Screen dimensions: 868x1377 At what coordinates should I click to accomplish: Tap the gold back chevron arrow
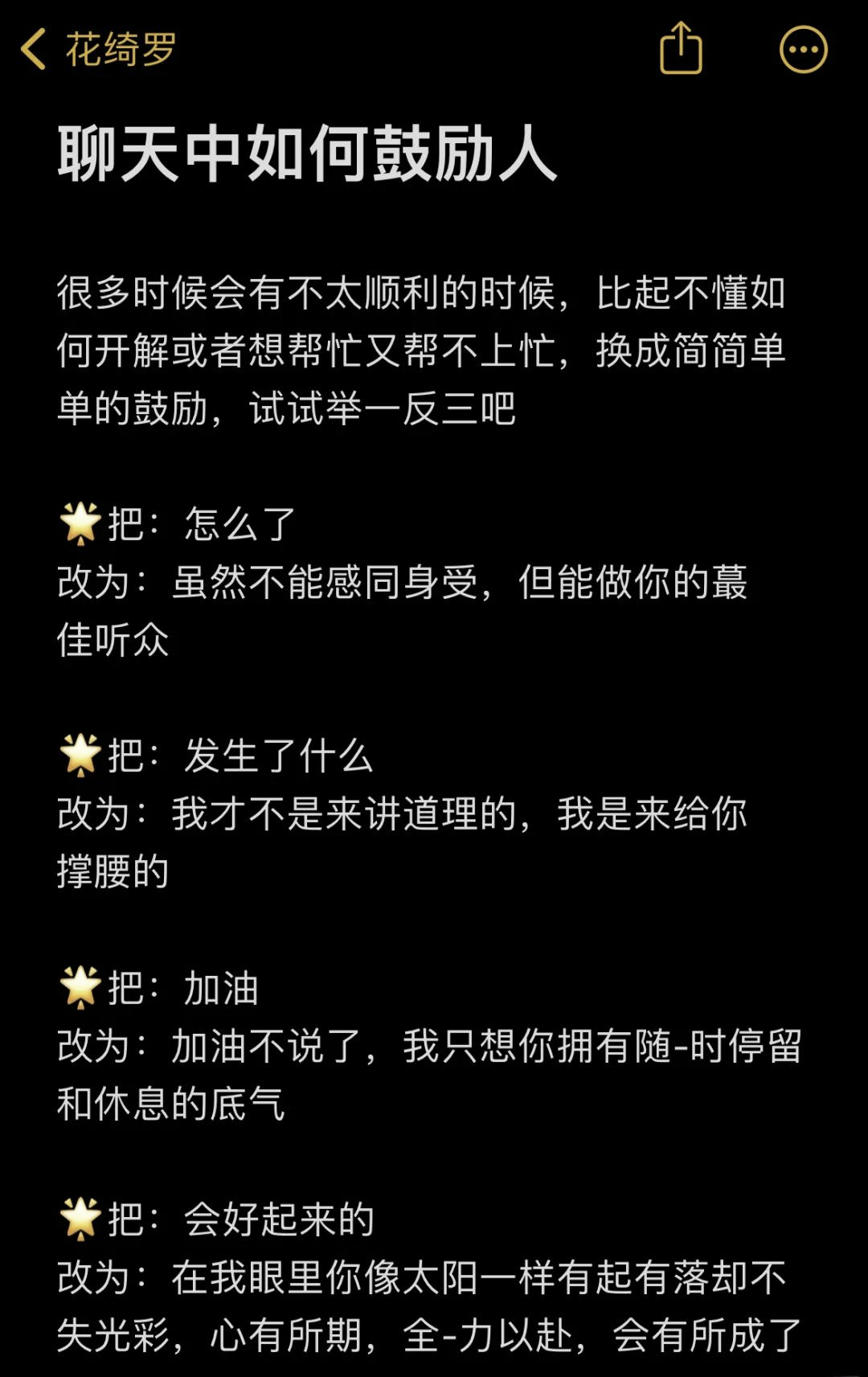pos(34,48)
